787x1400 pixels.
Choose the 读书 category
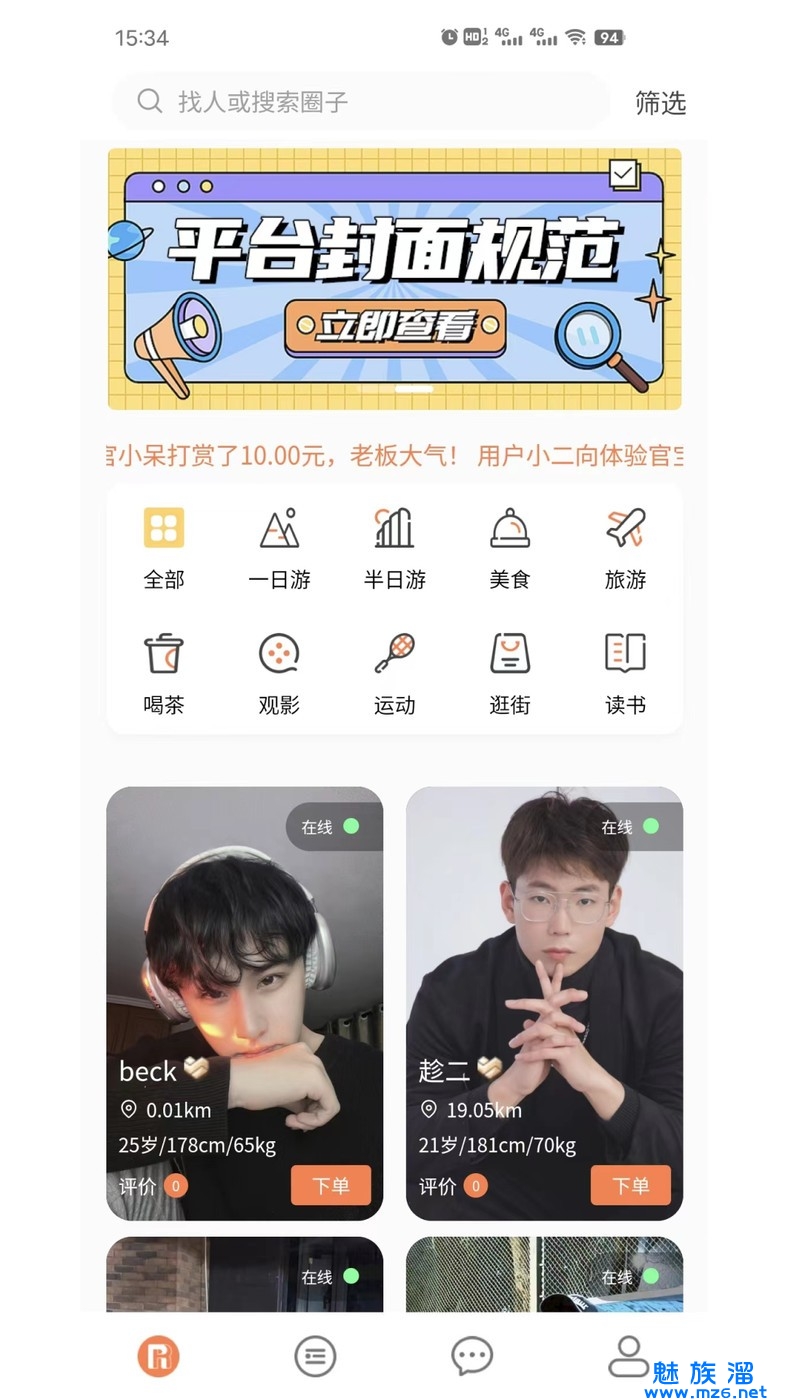tap(625, 673)
